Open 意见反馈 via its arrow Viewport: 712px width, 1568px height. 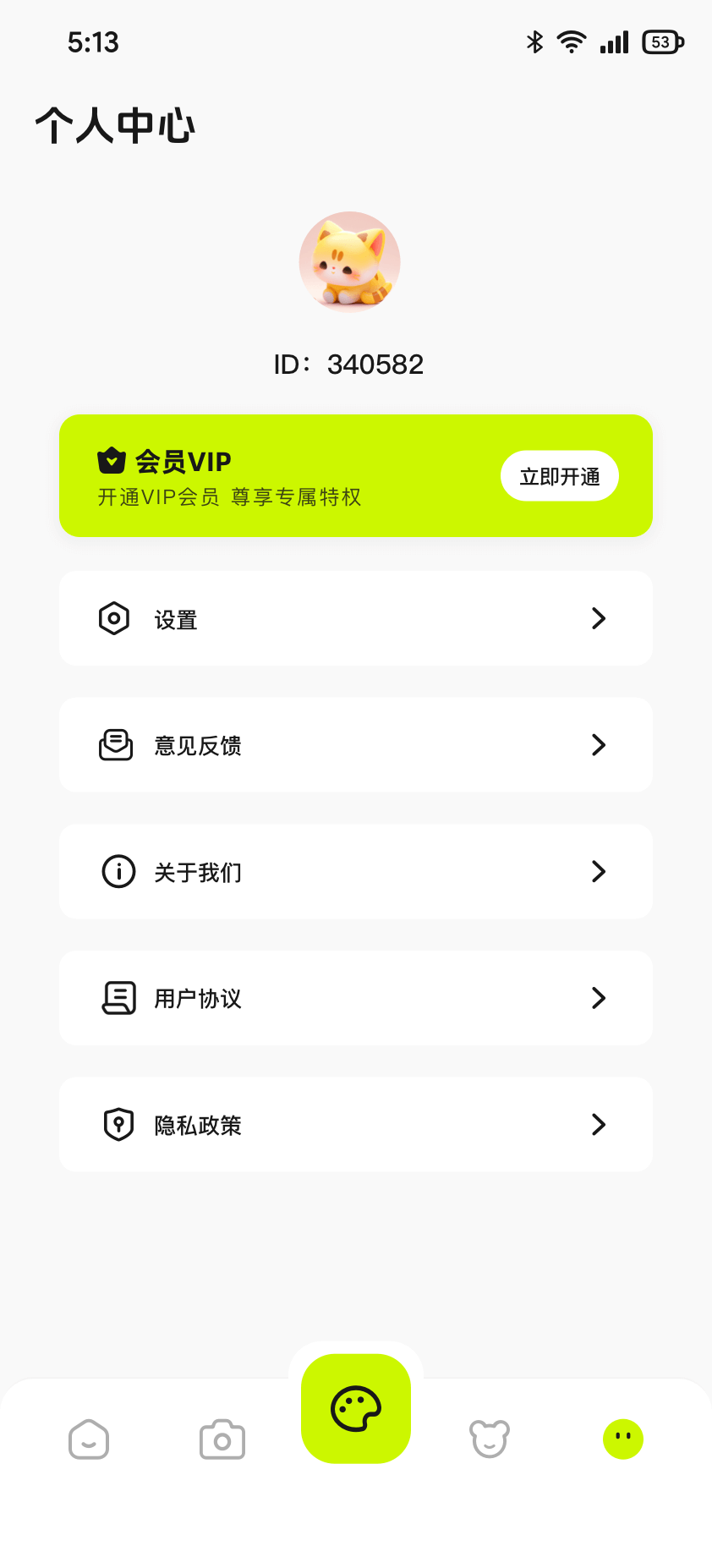pyautogui.click(x=599, y=745)
